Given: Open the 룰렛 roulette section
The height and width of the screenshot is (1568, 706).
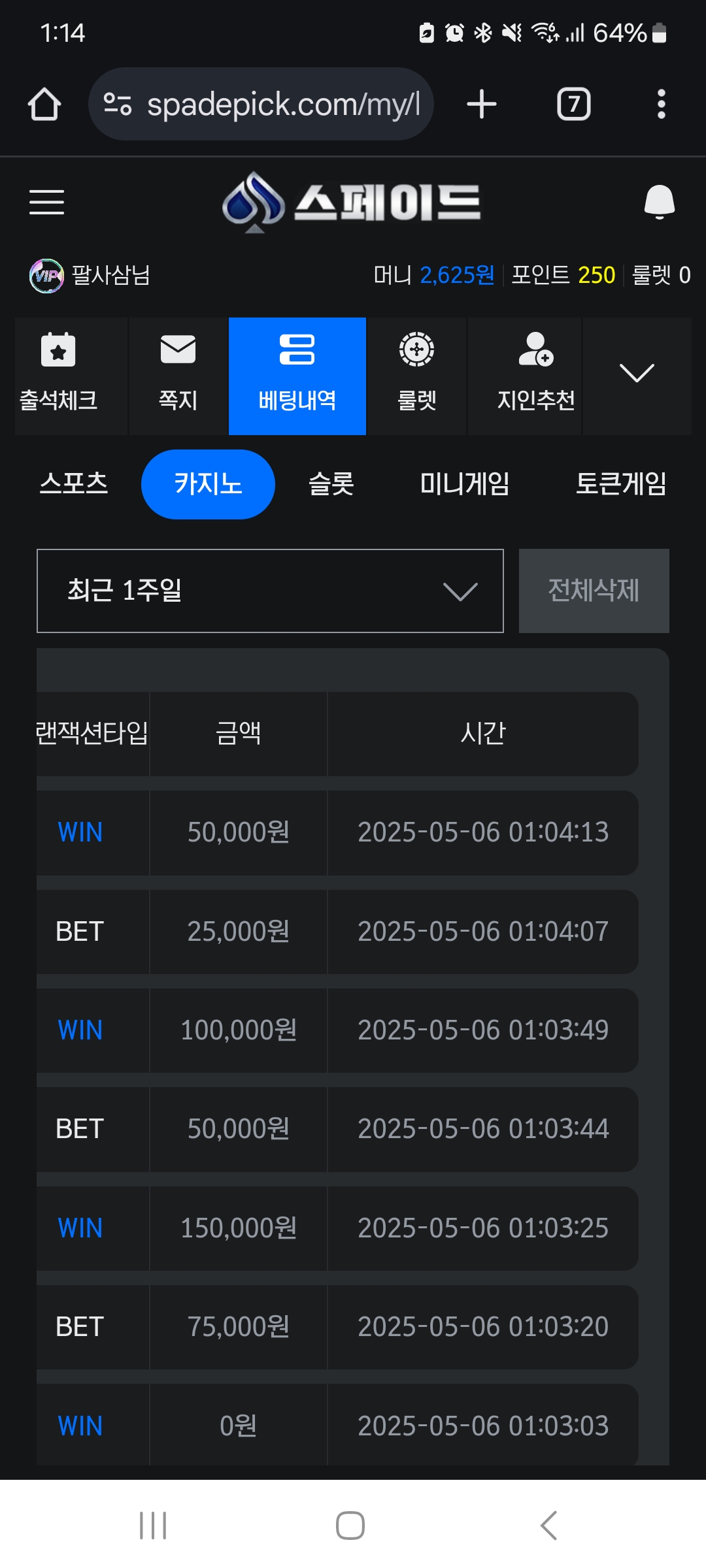Looking at the screenshot, I should 416,376.
